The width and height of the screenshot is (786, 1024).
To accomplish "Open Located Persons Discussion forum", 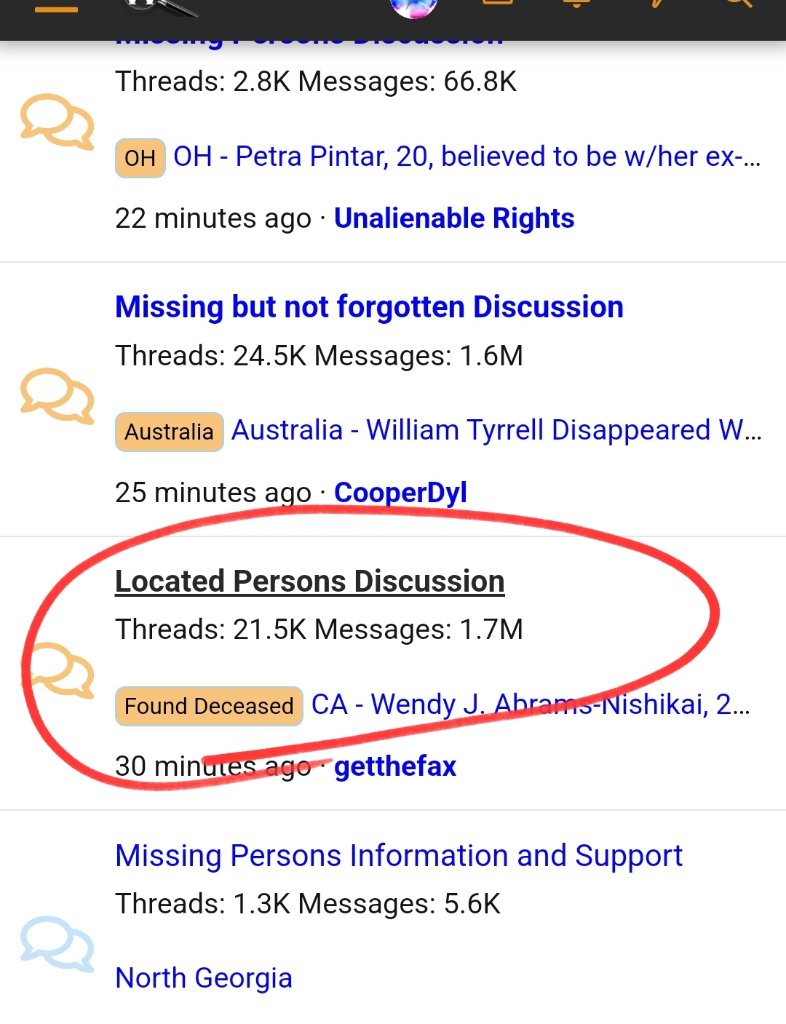I will [x=310, y=581].
